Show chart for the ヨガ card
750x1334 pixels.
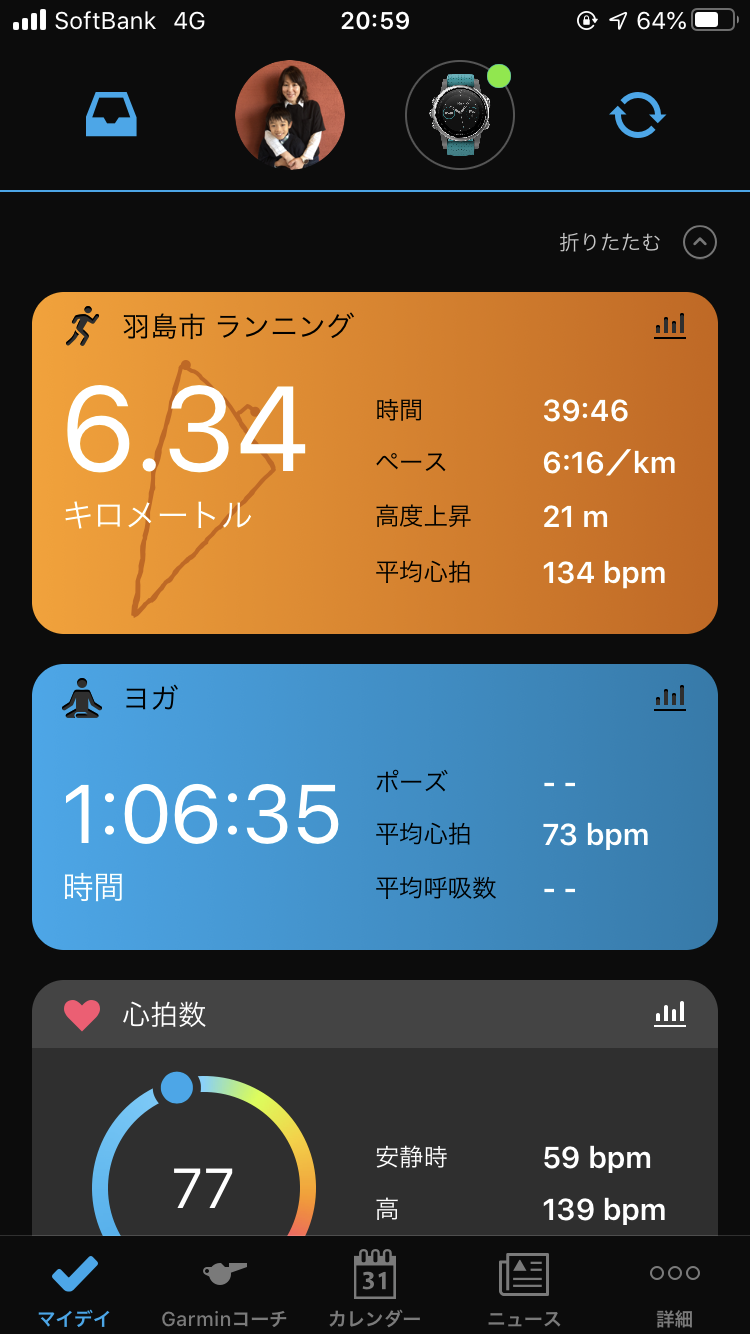pyautogui.click(x=669, y=697)
